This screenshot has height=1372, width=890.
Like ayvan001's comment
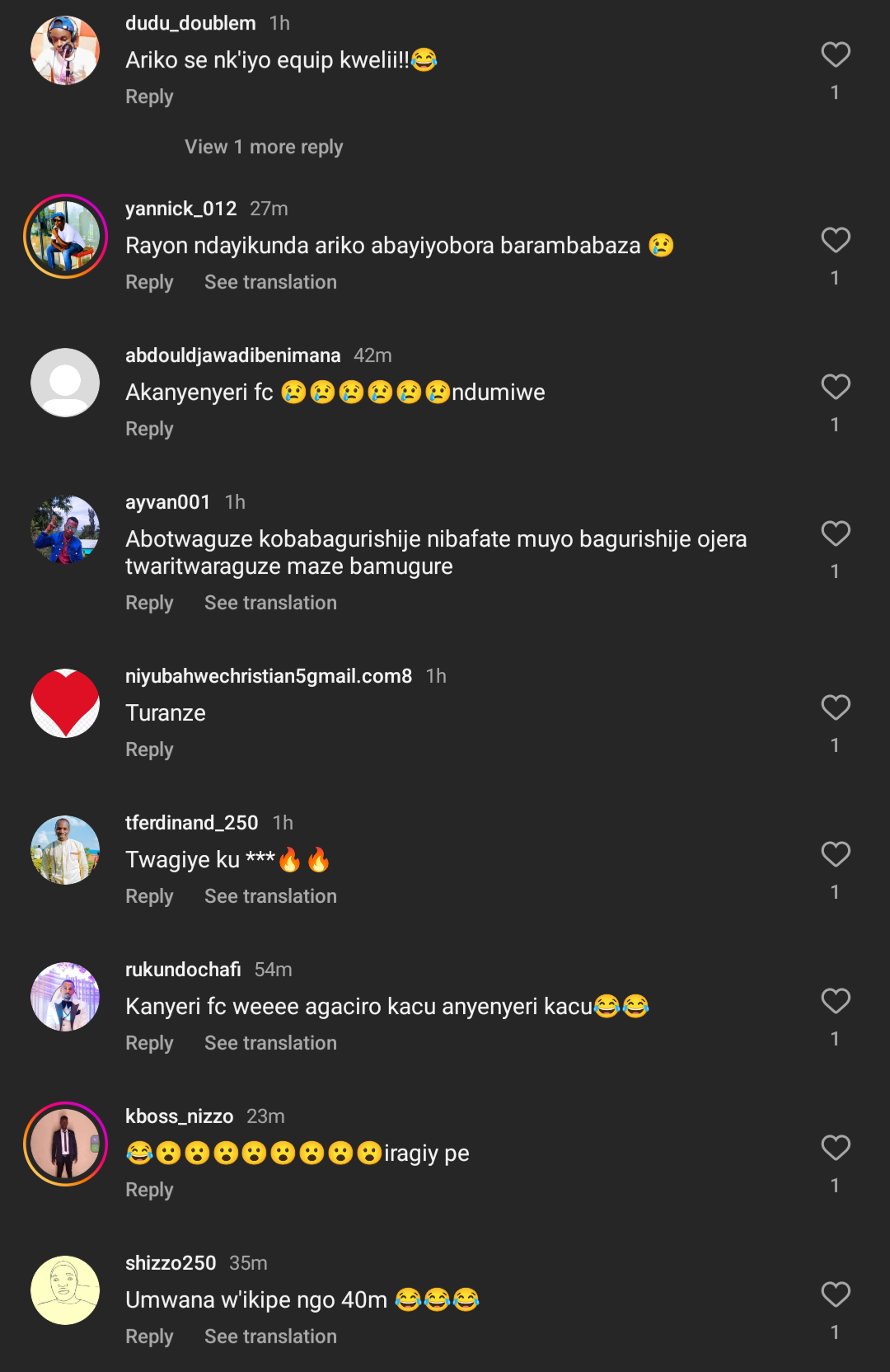click(835, 534)
